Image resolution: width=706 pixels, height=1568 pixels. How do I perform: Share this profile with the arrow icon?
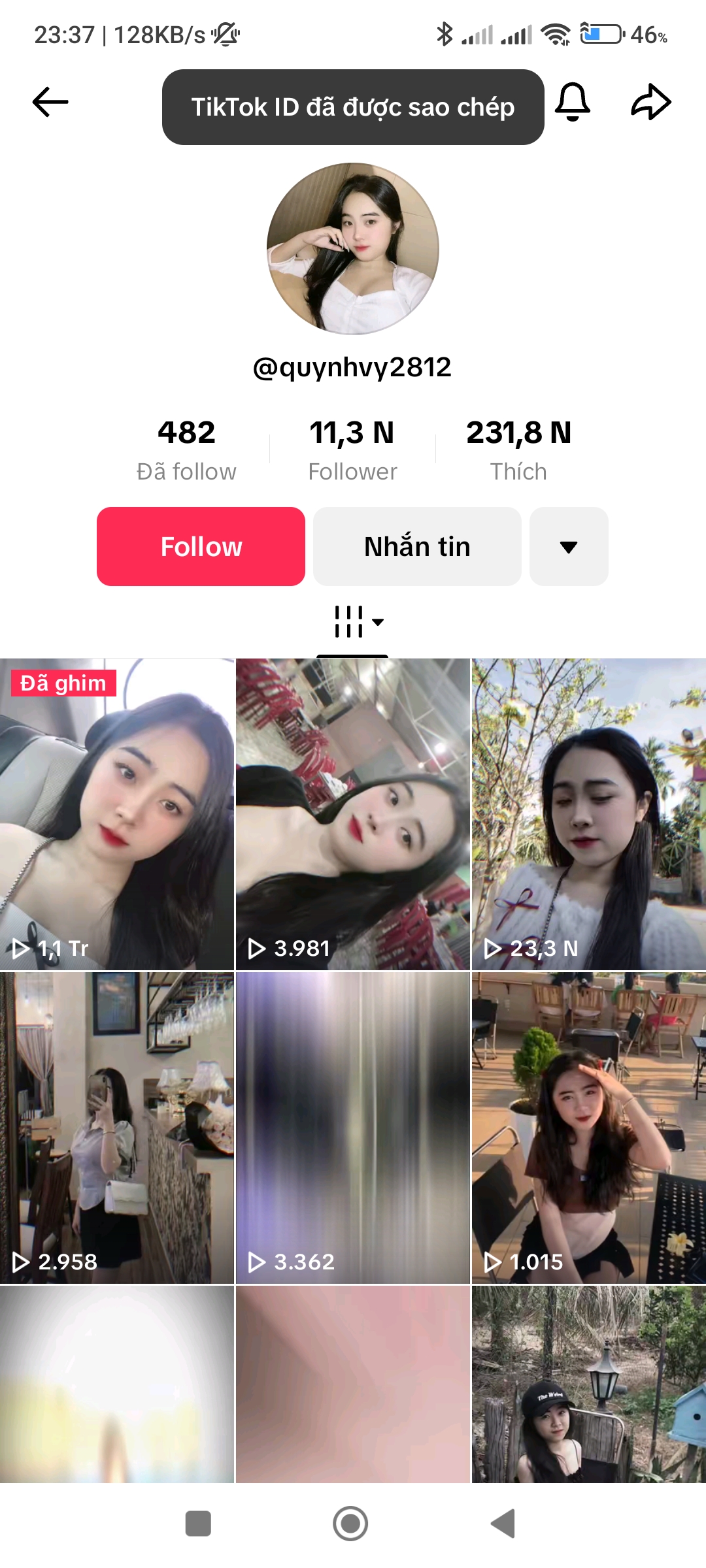(651, 102)
